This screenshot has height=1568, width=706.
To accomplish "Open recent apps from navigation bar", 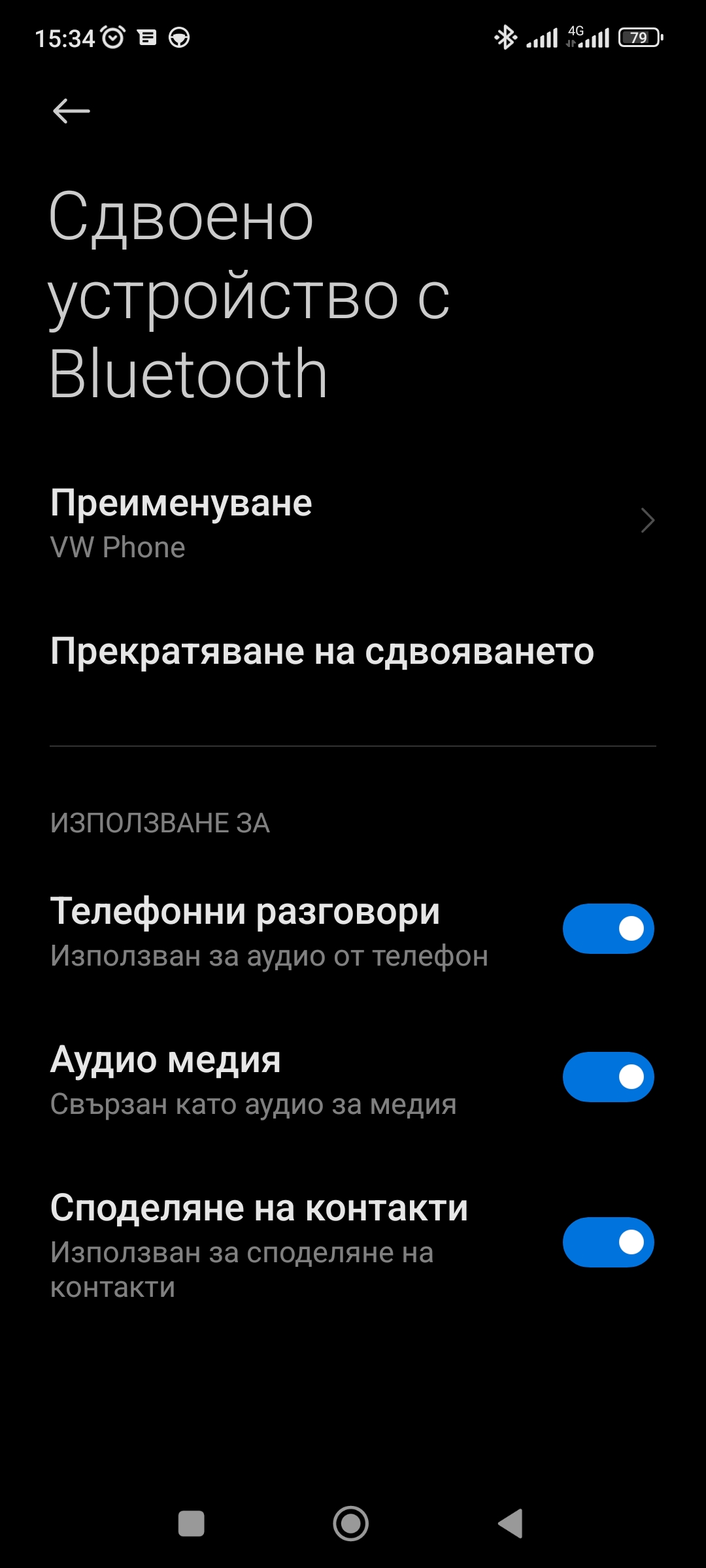I will point(192,1524).
